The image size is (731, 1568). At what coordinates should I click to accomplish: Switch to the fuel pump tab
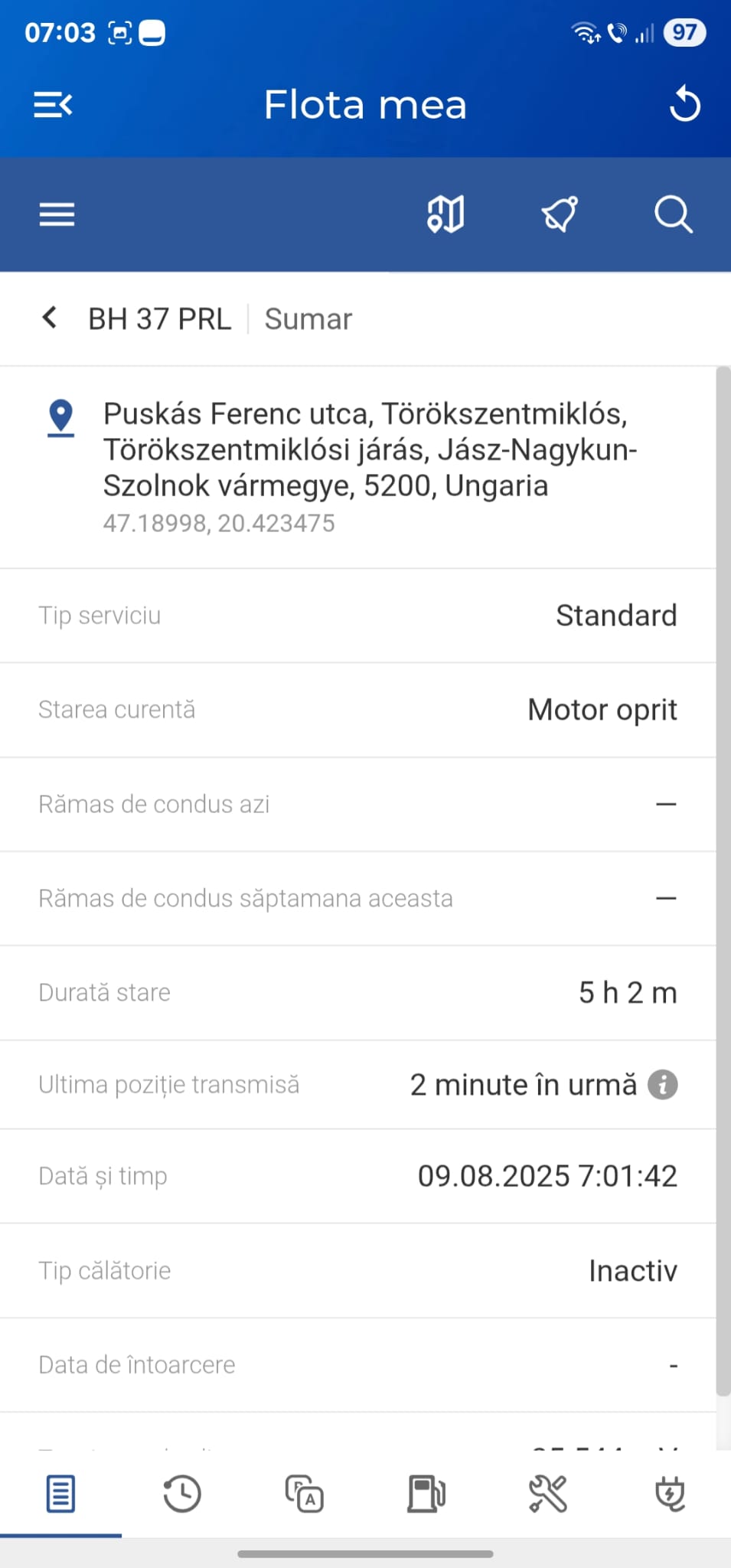426,1494
